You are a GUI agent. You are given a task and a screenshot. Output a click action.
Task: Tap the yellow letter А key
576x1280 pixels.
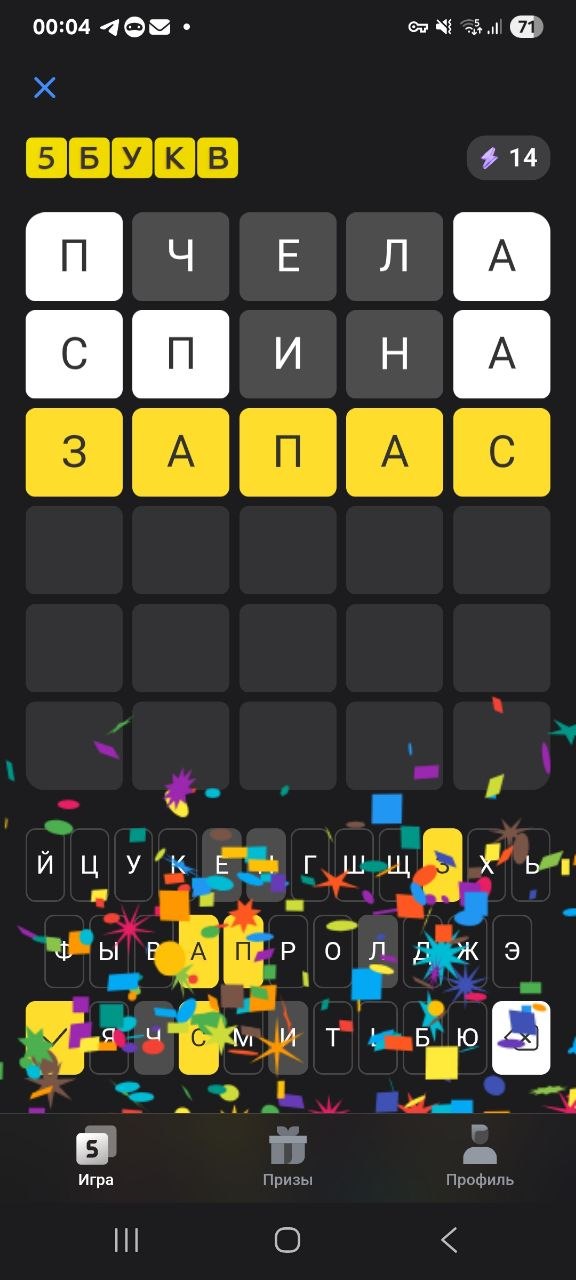198,952
